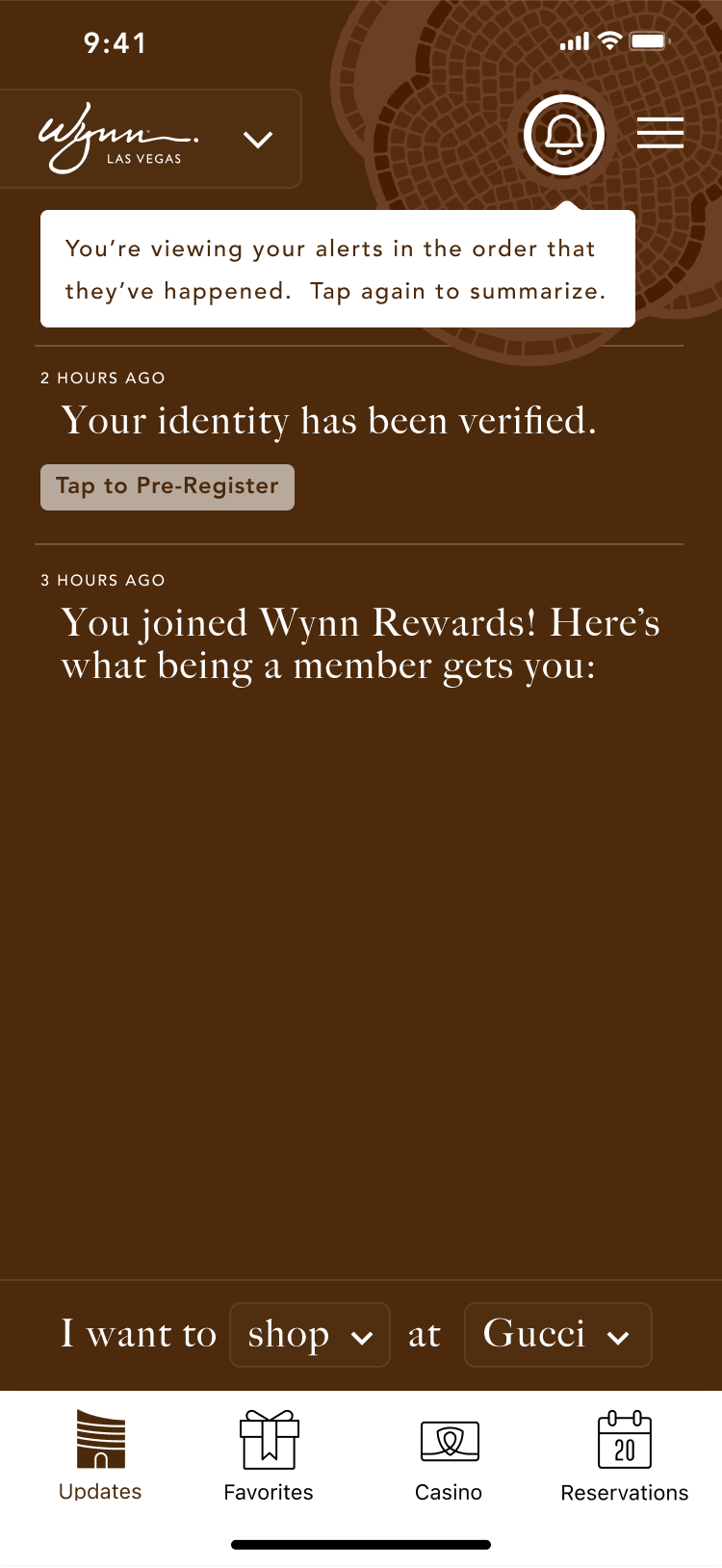Open the "shop" activity dropdown

coord(310,1335)
